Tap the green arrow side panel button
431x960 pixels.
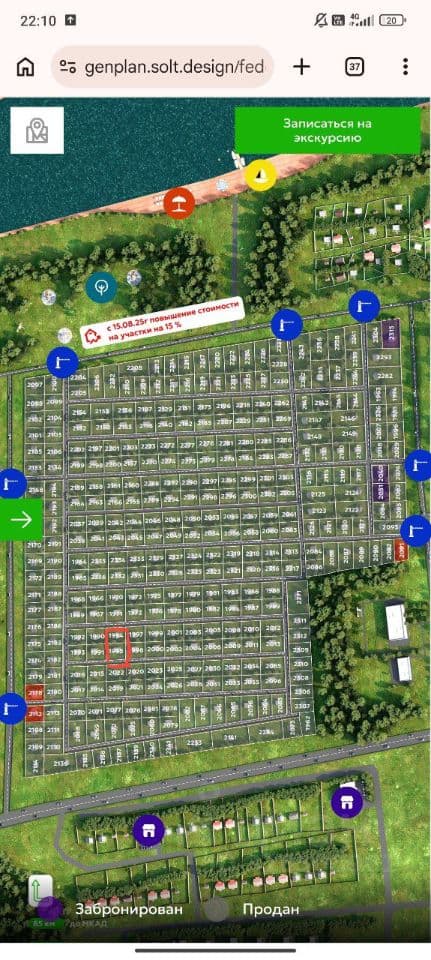click(x=21, y=520)
